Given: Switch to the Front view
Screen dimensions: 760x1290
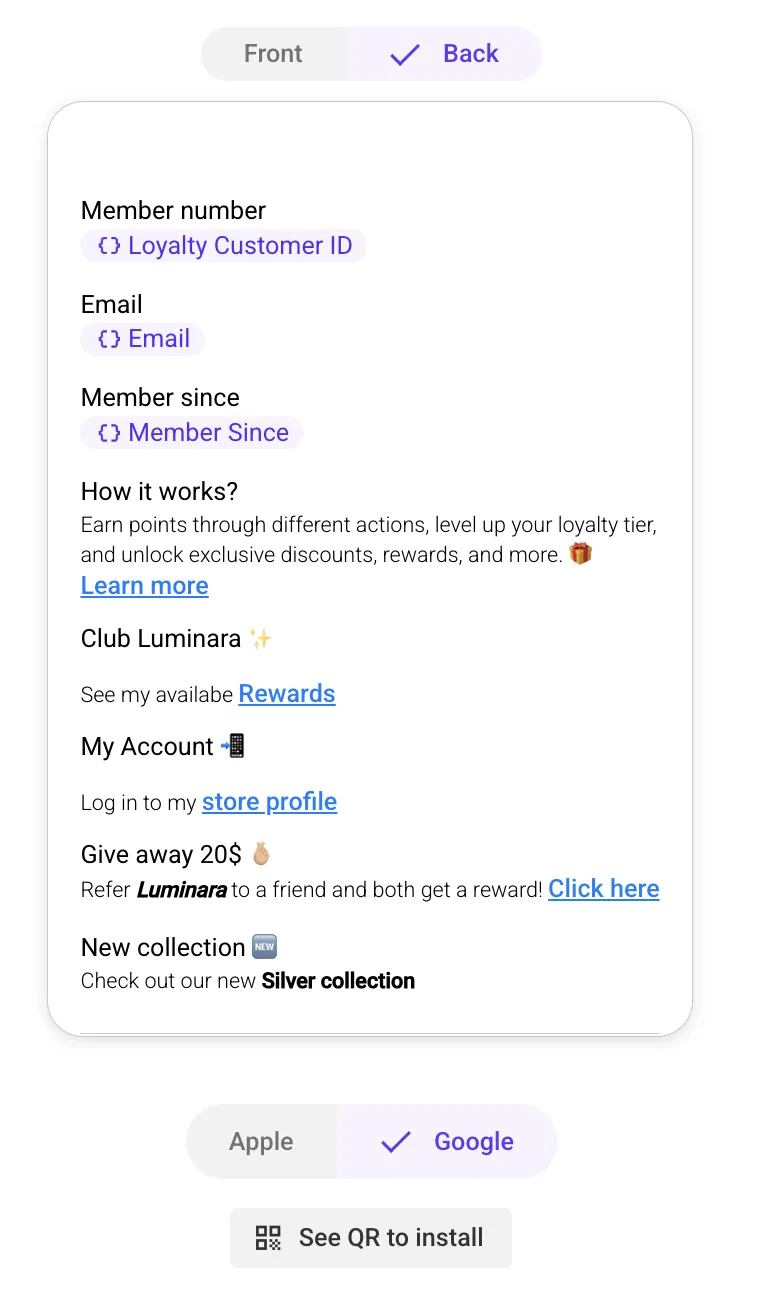Looking at the screenshot, I should pos(273,54).
